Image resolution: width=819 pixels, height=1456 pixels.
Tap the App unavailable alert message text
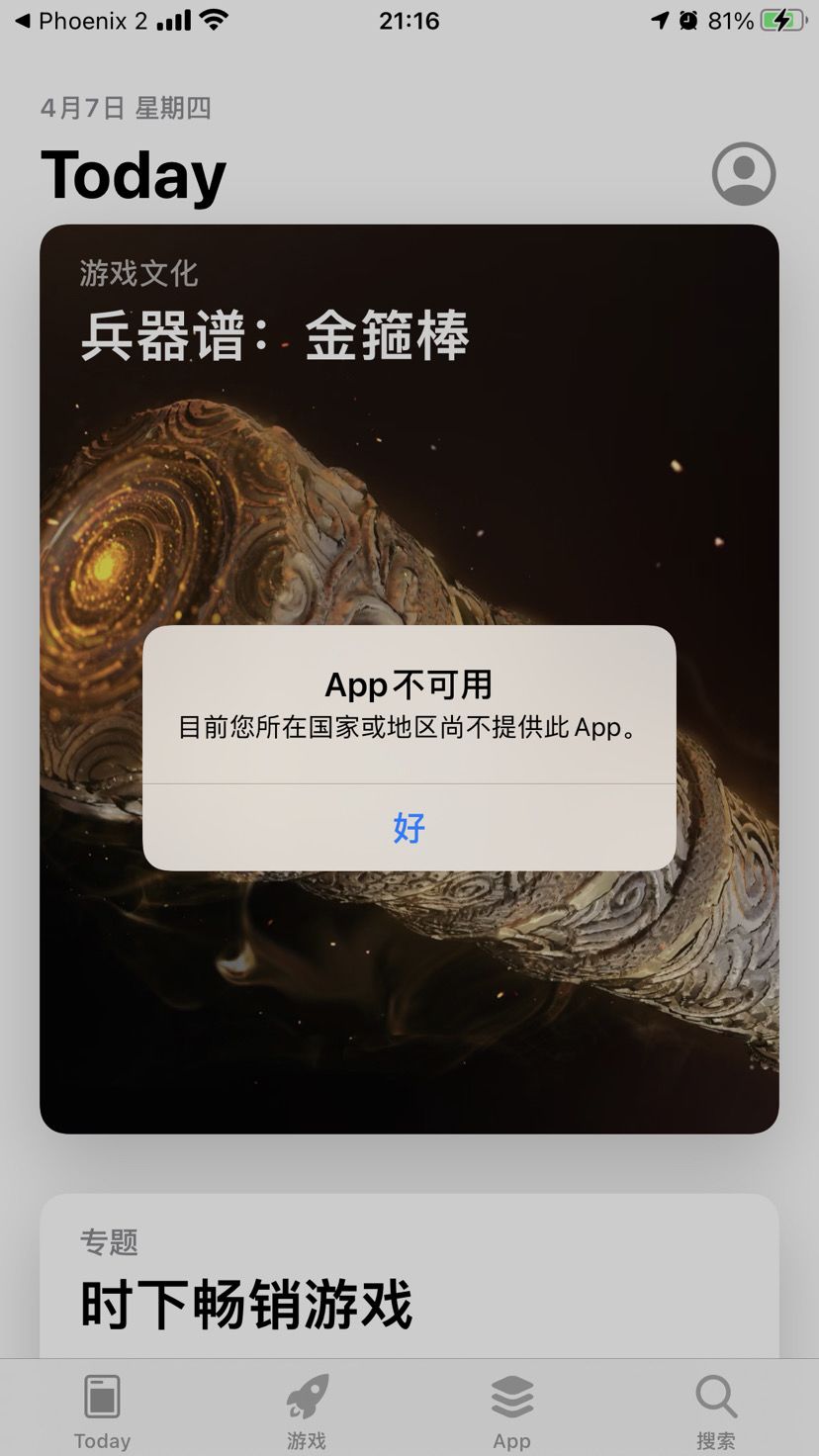[x=409, y=727]
